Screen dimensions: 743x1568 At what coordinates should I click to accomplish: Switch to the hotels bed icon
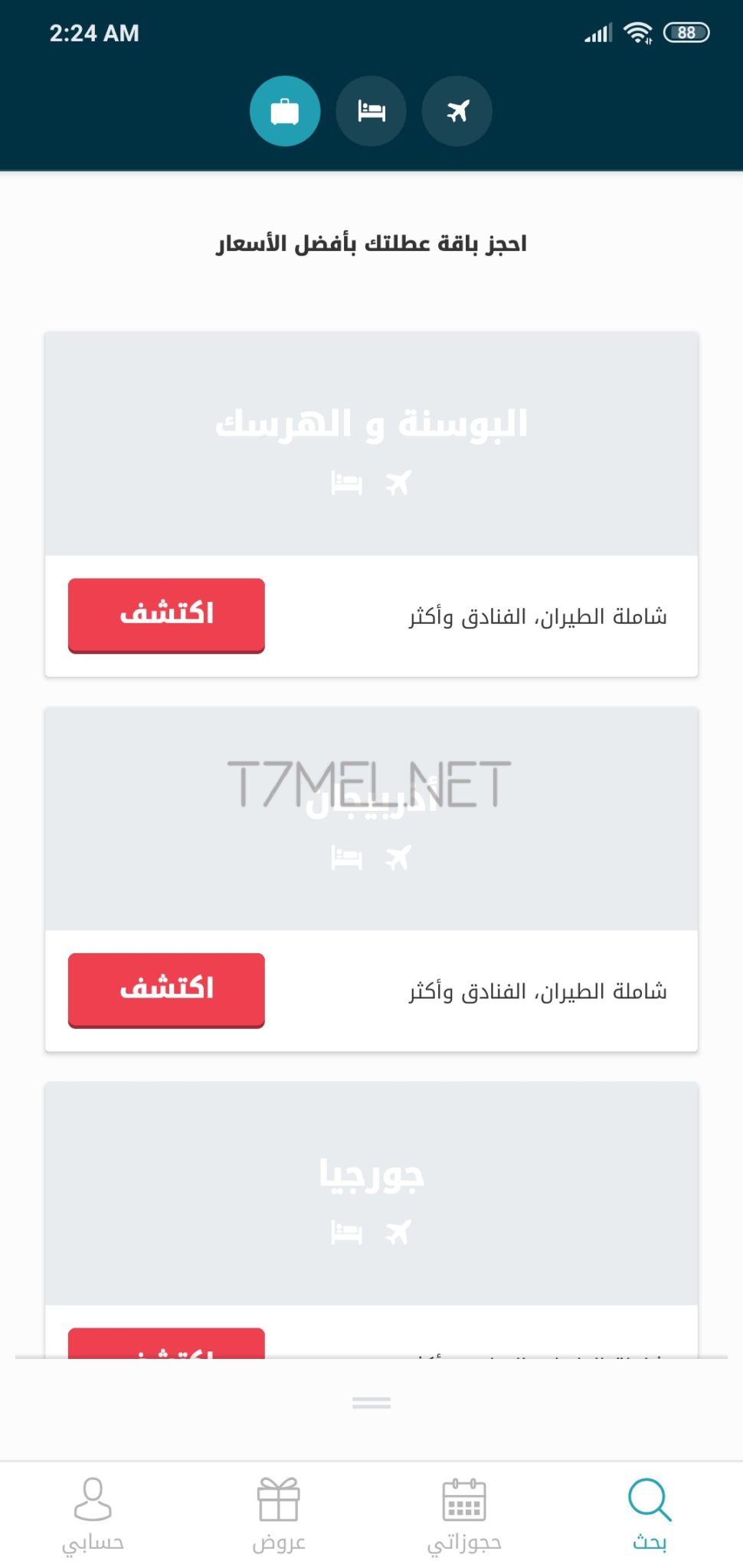[371, 111]
